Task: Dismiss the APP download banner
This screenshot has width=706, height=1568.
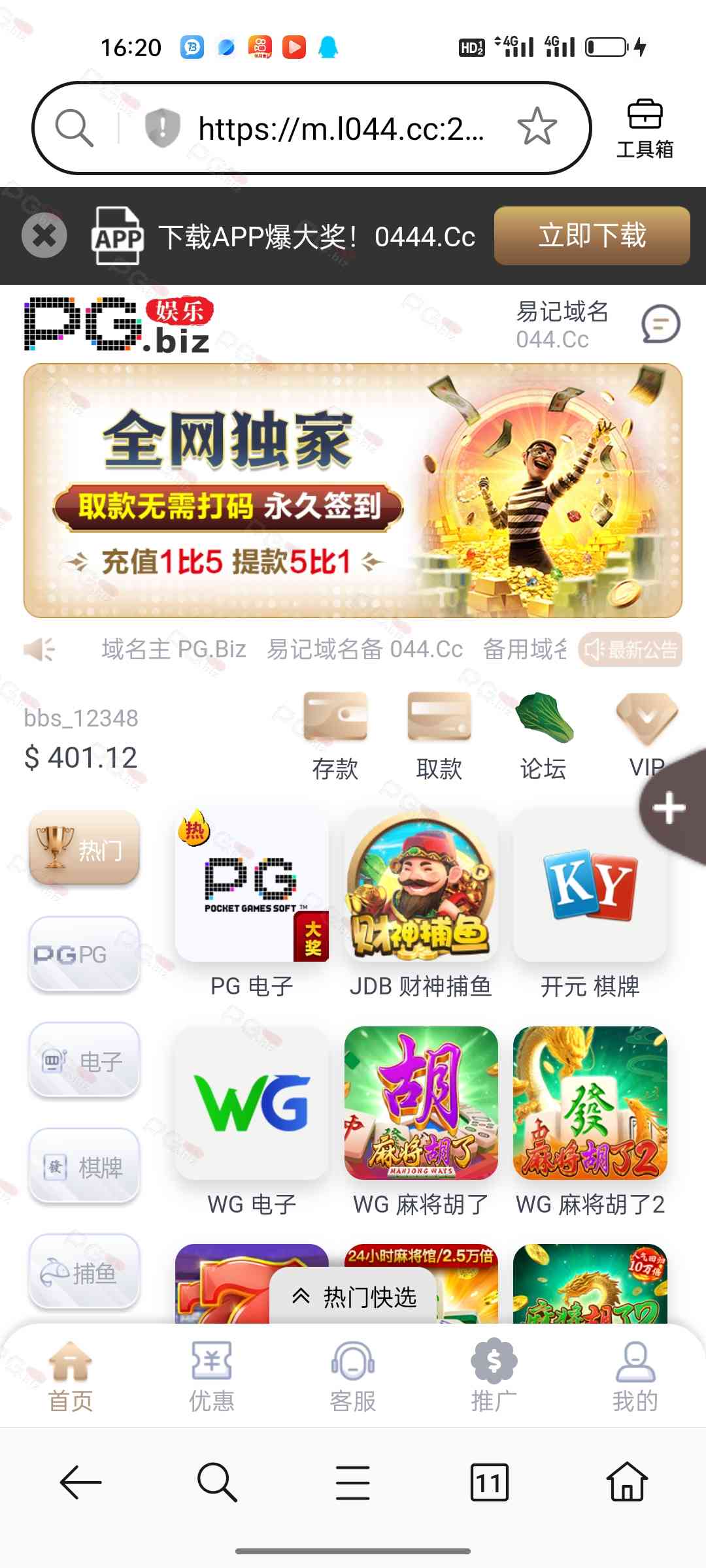Action: tap(44, 236)
